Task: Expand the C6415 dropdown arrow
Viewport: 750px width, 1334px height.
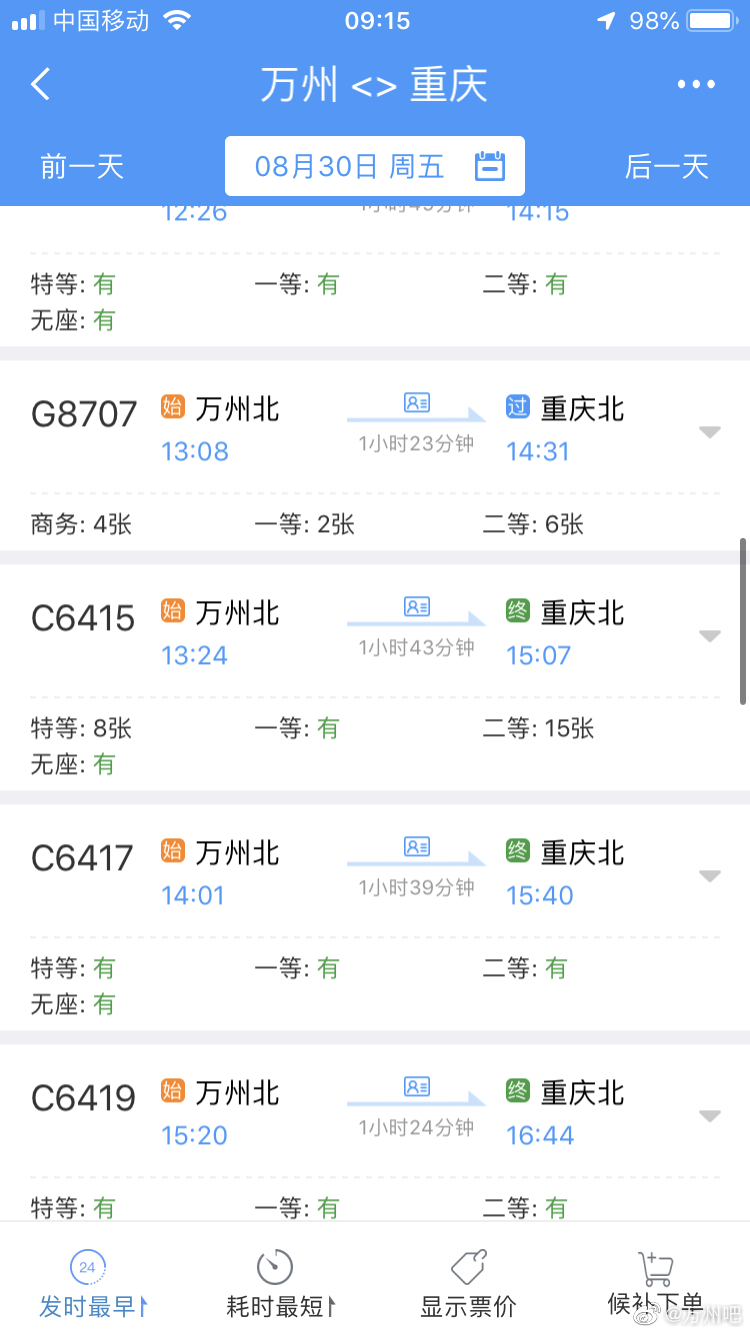Action: (709, 636)
